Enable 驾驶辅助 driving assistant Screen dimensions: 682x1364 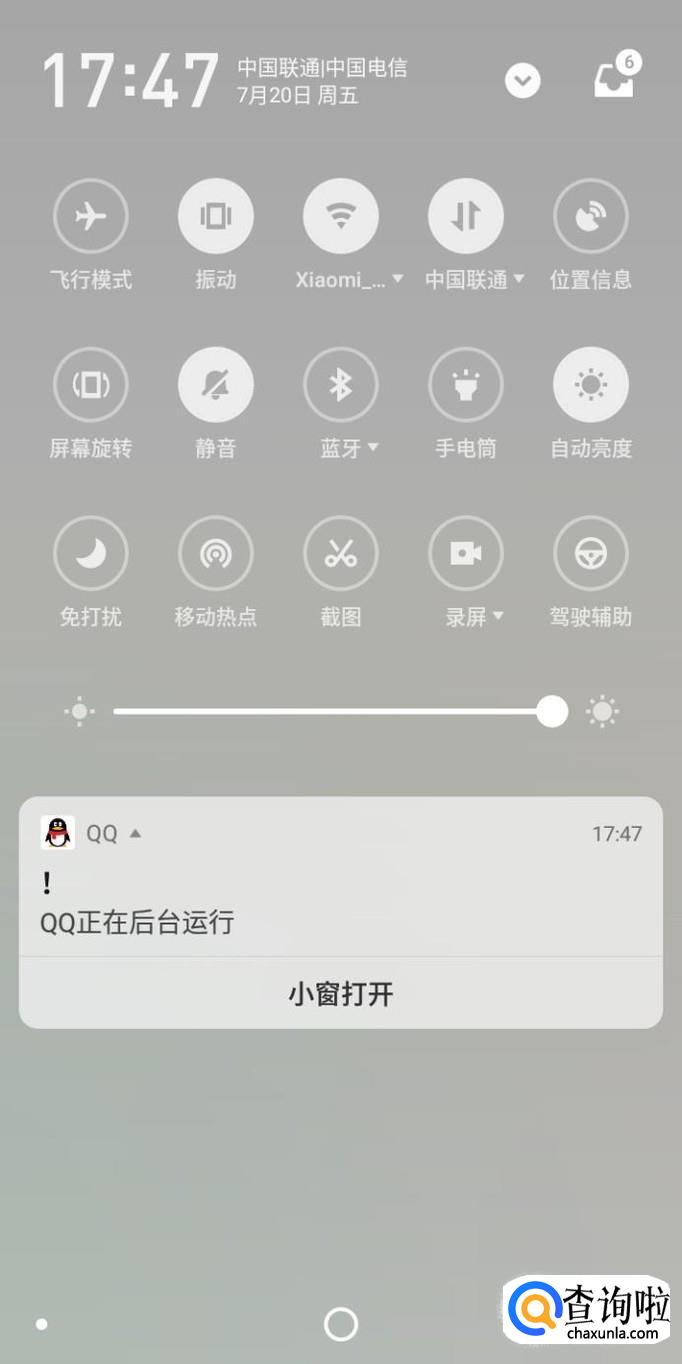591,553
